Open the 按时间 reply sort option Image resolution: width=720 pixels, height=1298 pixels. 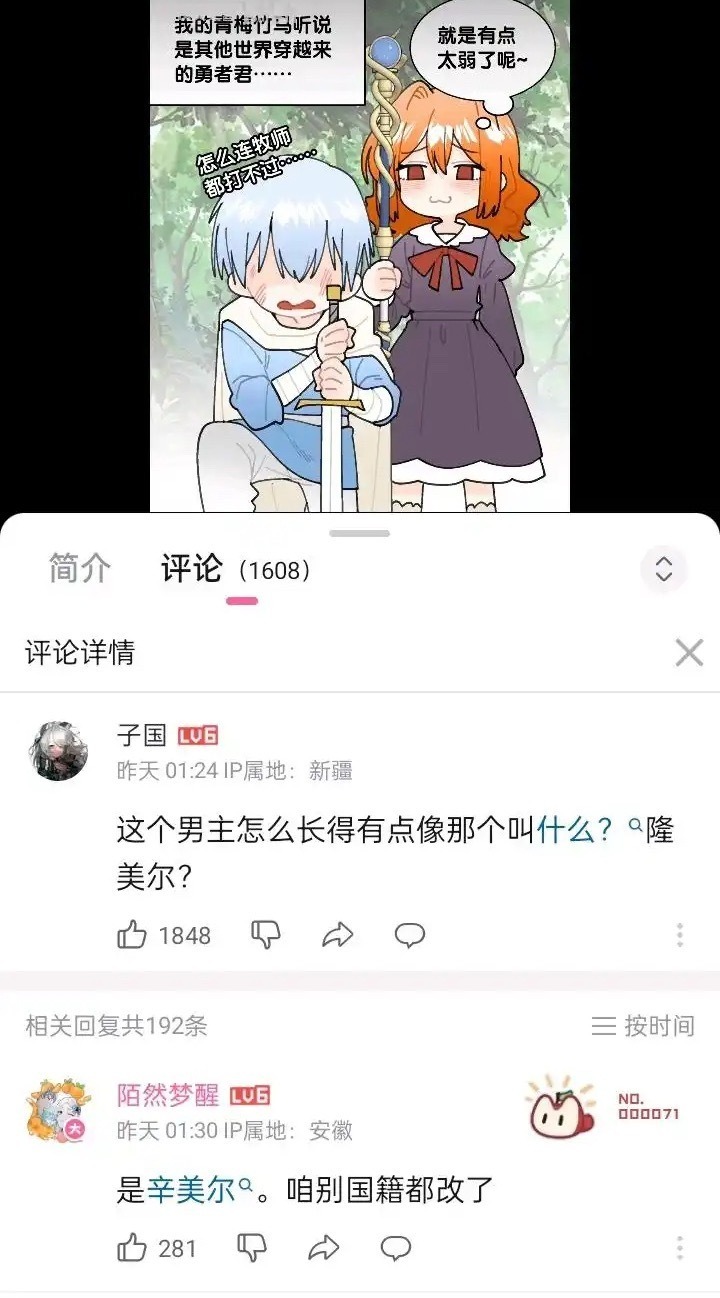pos(660,1025)
